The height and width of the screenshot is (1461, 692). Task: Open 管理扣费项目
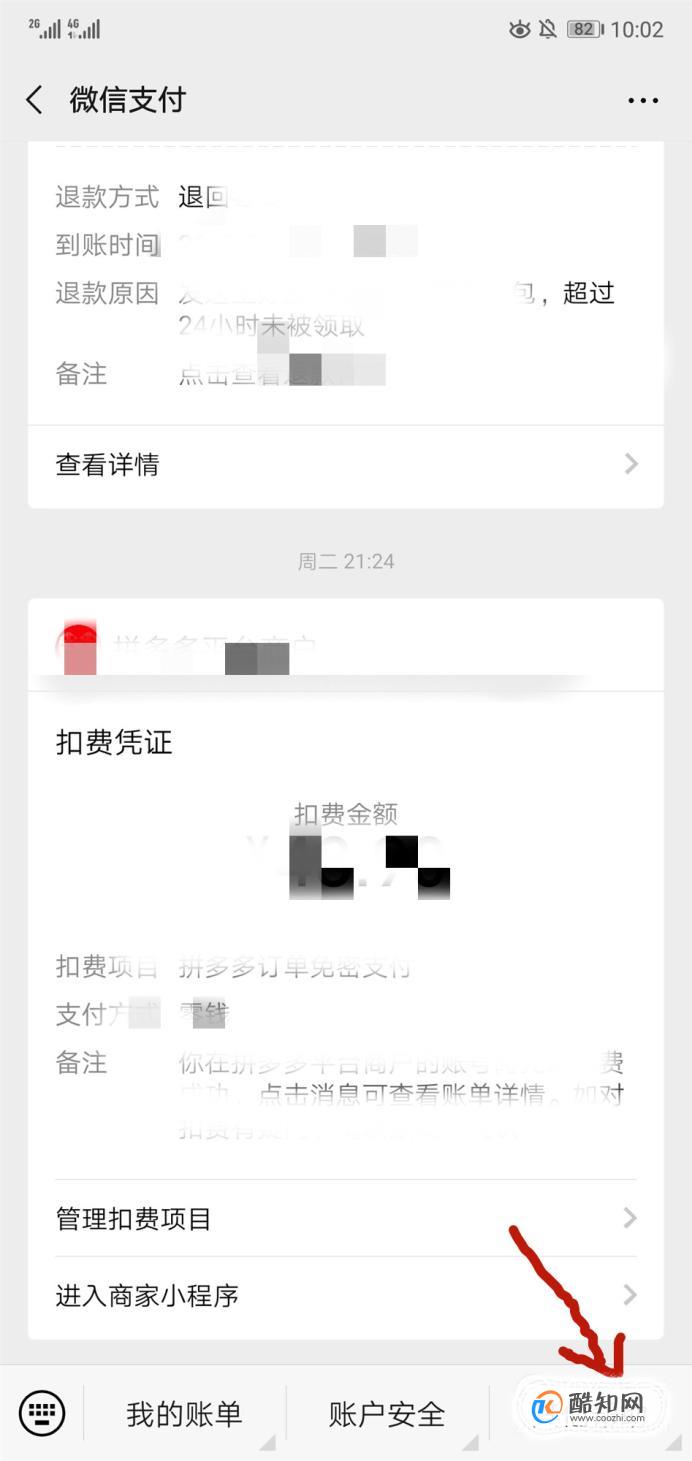(345, 1219)
